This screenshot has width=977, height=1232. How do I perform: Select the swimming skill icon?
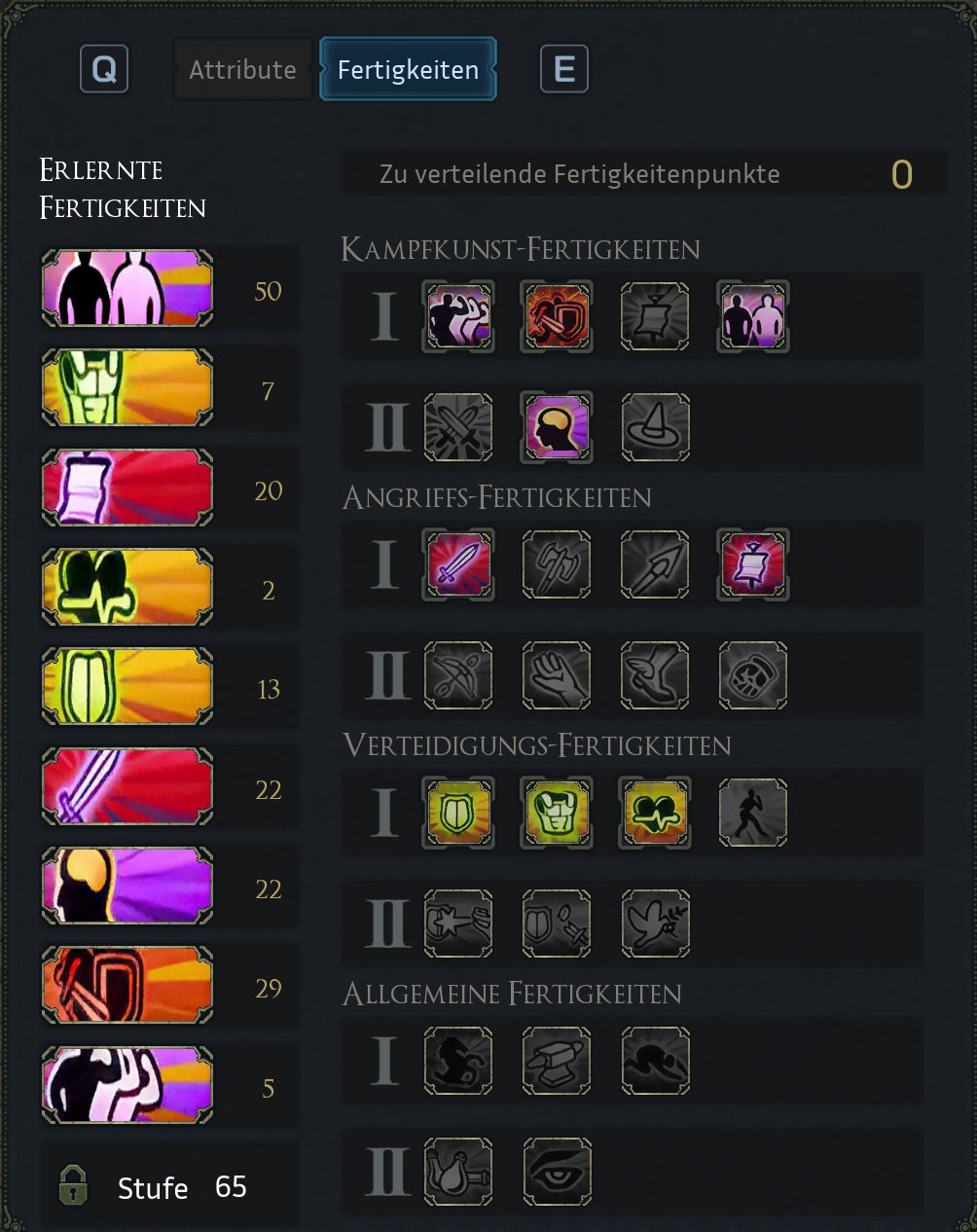coord(655,1061)
